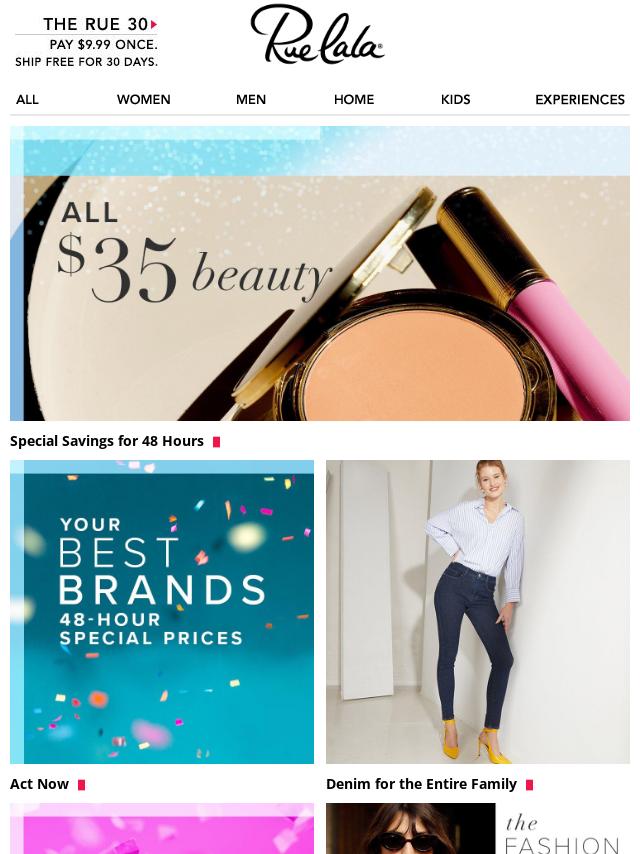Open the Home category
640x854 pixels.
pyautogui.click(x=353, y=100)
